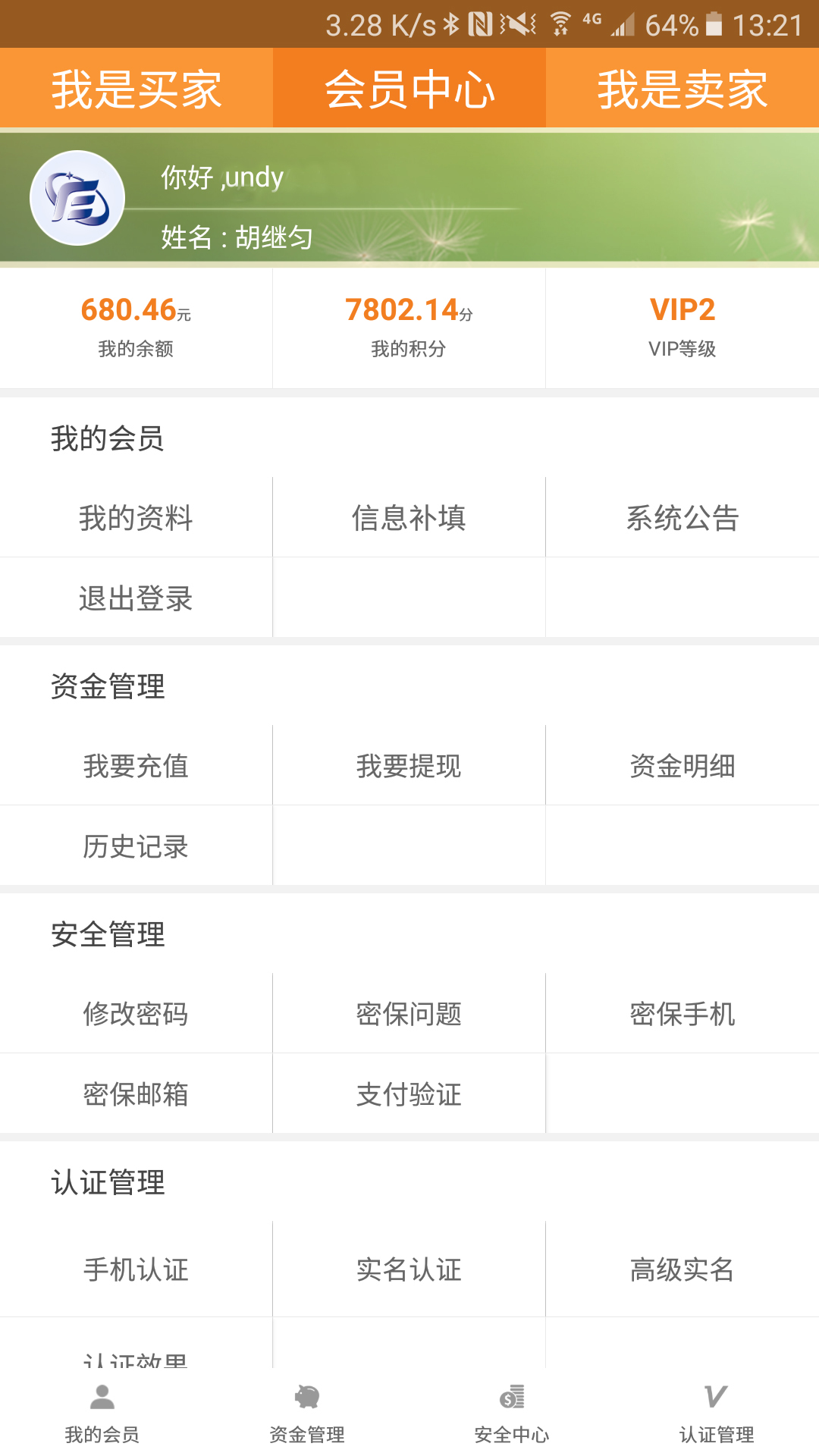819x1456 pixels.
Task: Switch to the 我是卖家 tab
Action: coord(682,89)
